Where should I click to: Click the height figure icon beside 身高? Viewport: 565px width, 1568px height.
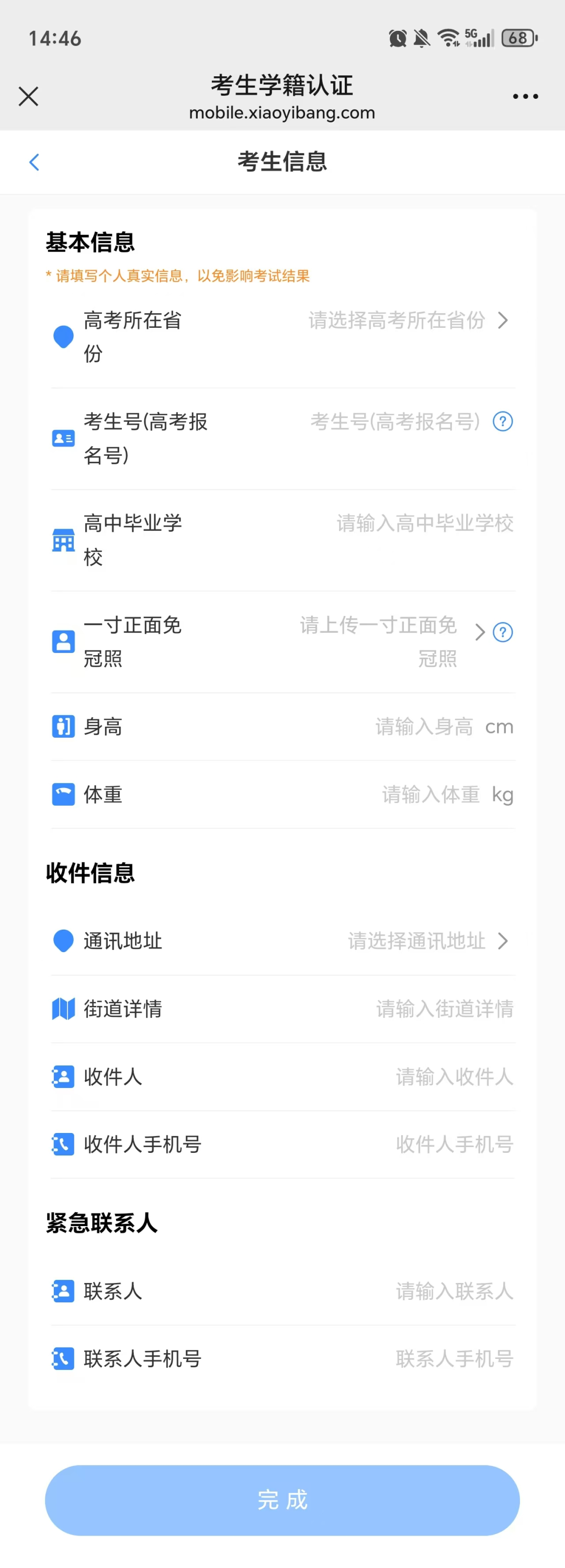(x=63, y=726)
